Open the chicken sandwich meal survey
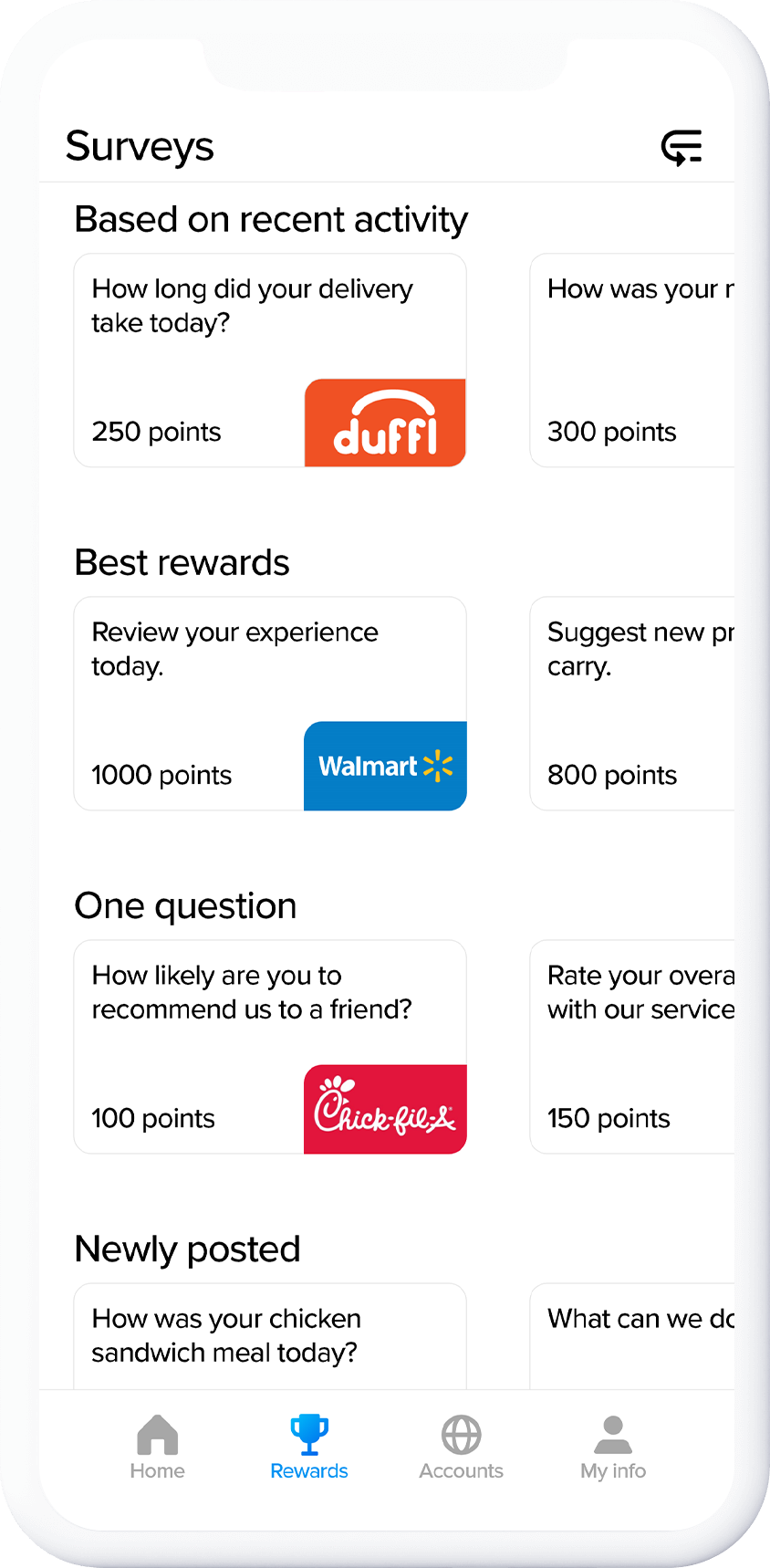 (270, 1335)
